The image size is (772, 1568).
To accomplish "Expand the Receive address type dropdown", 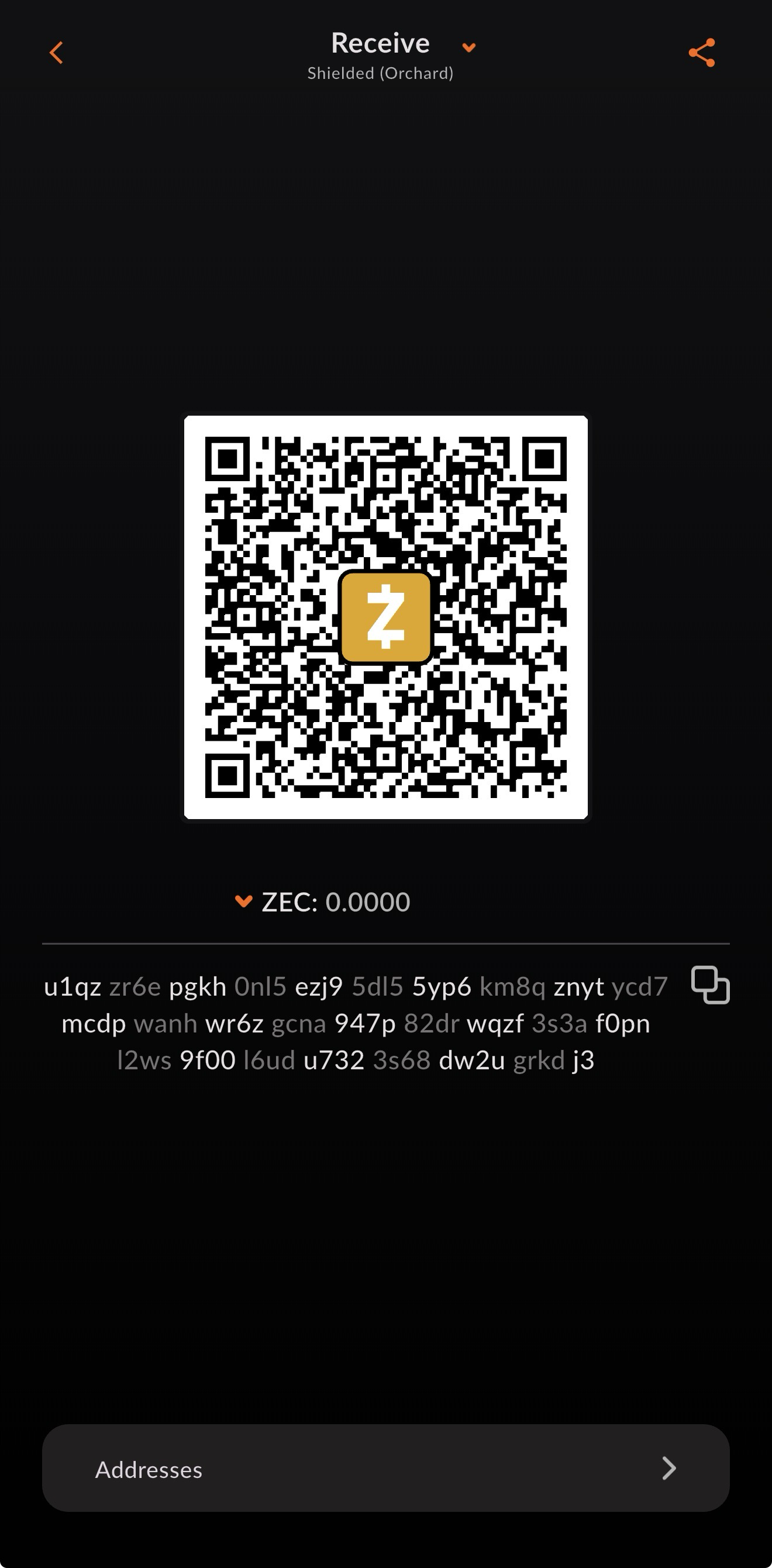I will pyautogui.click(x=468, y=47).
